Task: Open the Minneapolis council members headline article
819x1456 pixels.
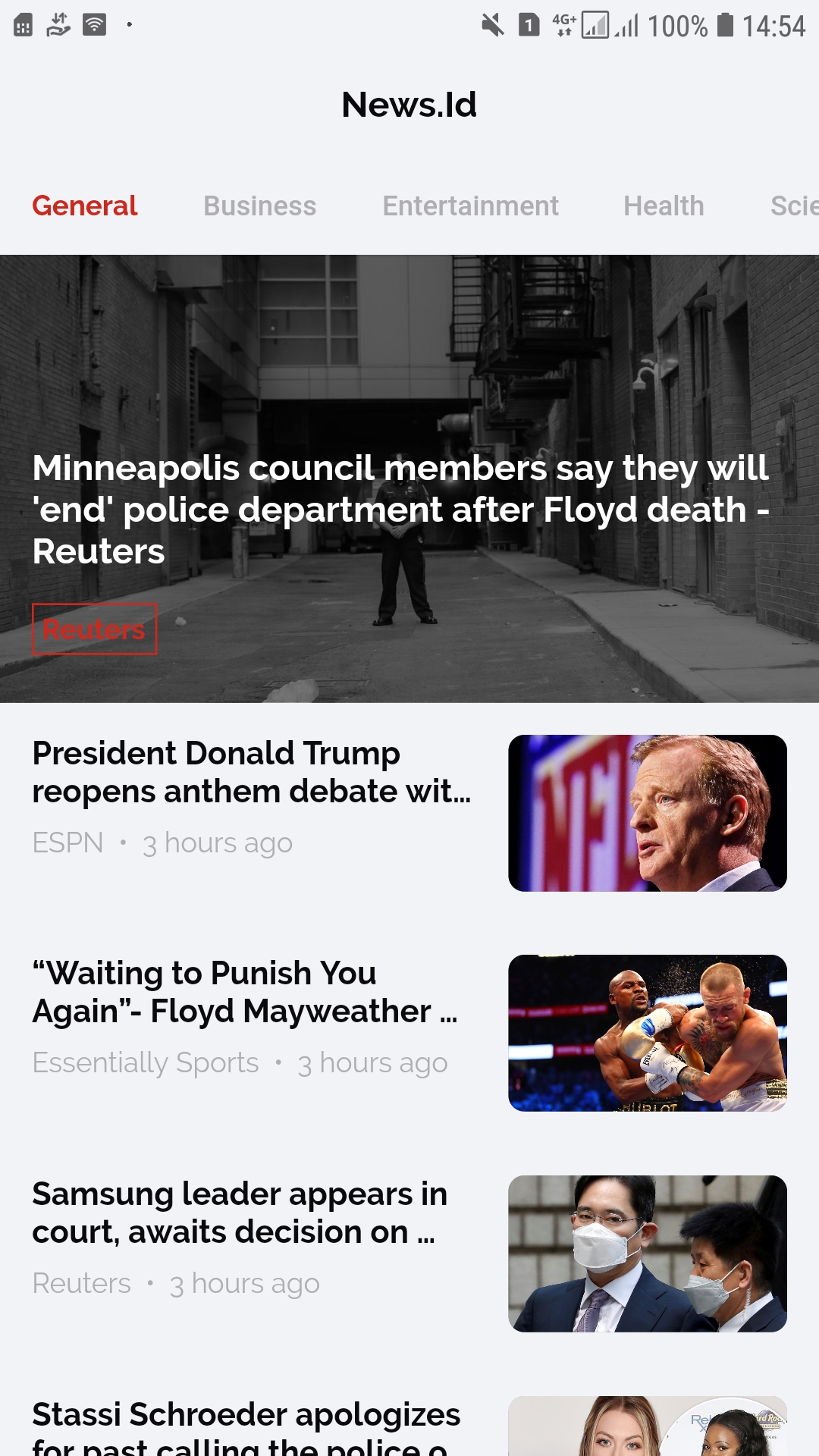Action: [x=402, y=508]
